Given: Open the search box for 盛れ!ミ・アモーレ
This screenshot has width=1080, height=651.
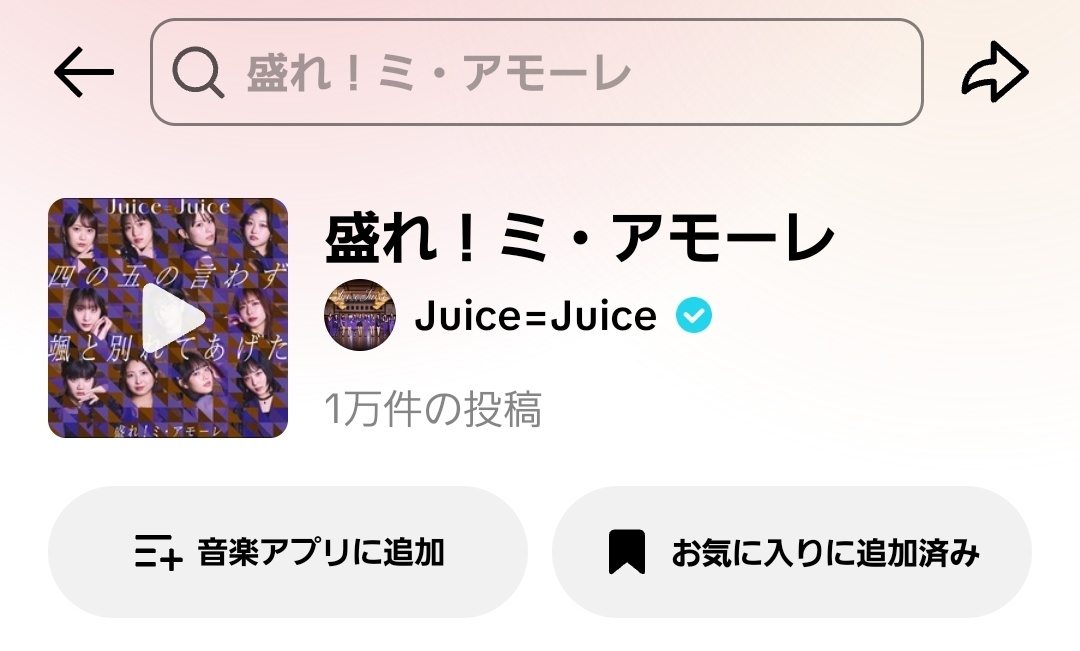Looking at the screenshot, I should click(x=536, y=73).
